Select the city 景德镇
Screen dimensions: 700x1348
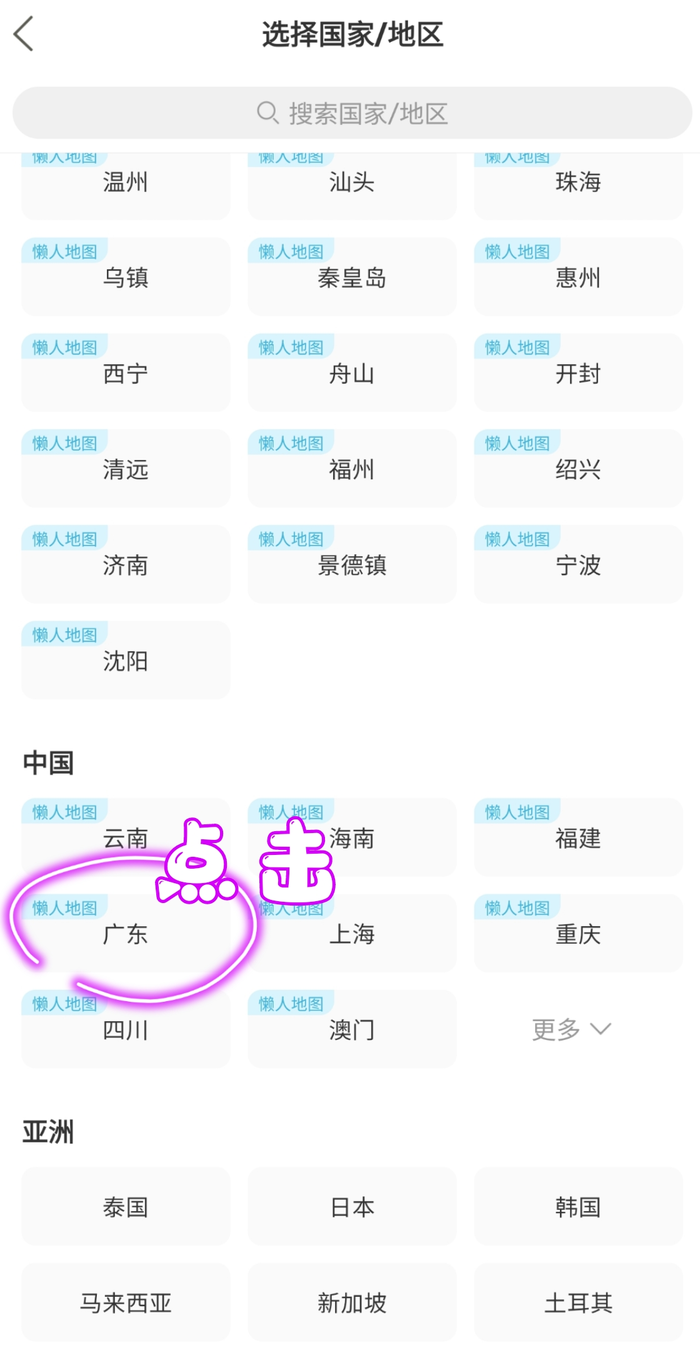point(352,565)
